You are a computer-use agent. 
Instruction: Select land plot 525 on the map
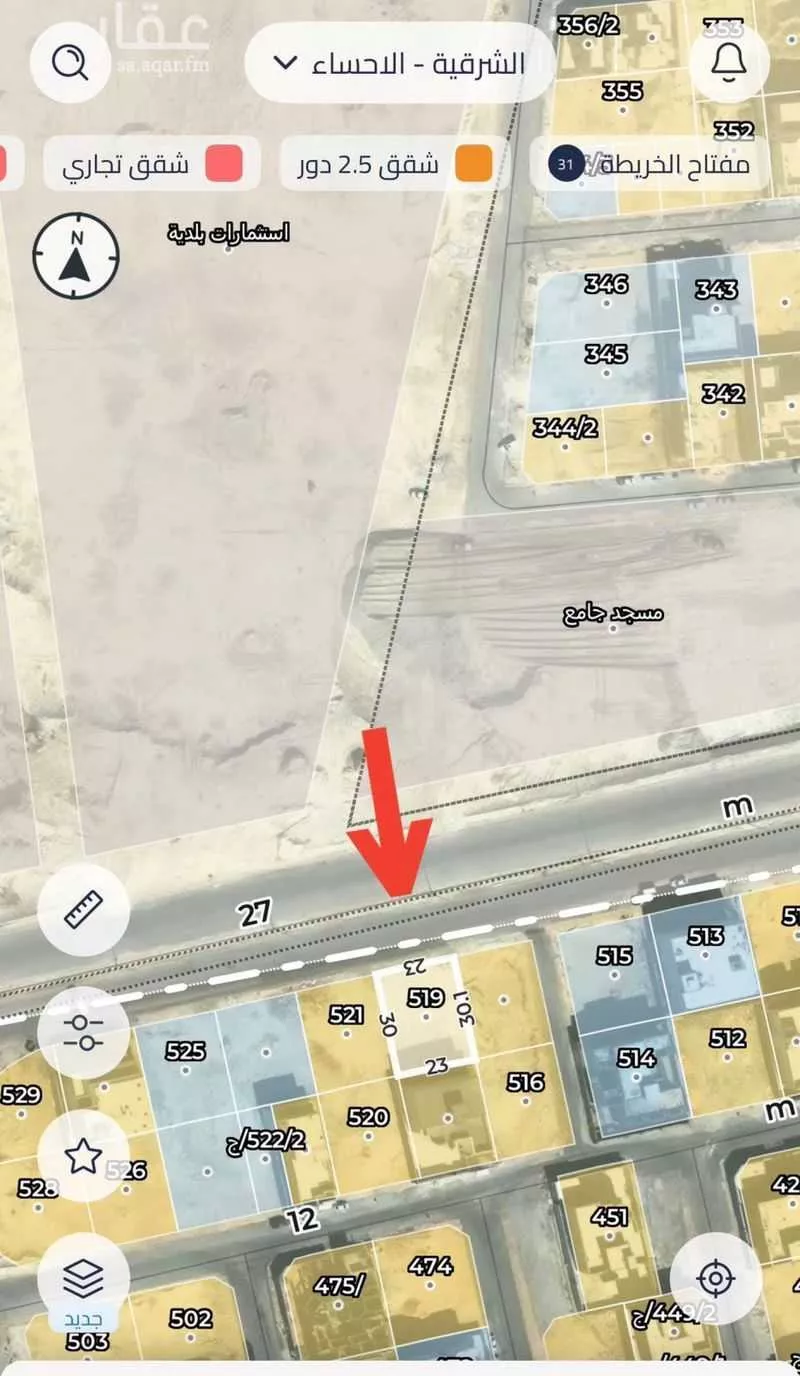[x=186, y=1052]
